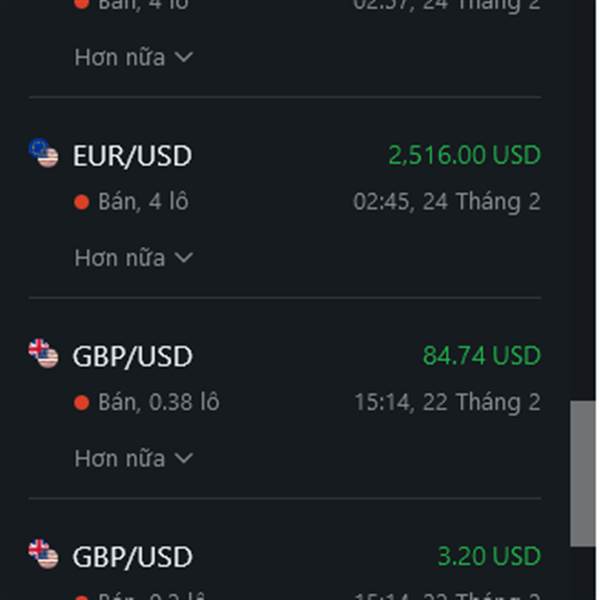Expand 'Hơn nữa' under GBP/USD 84.74 USD

point(132,458)
